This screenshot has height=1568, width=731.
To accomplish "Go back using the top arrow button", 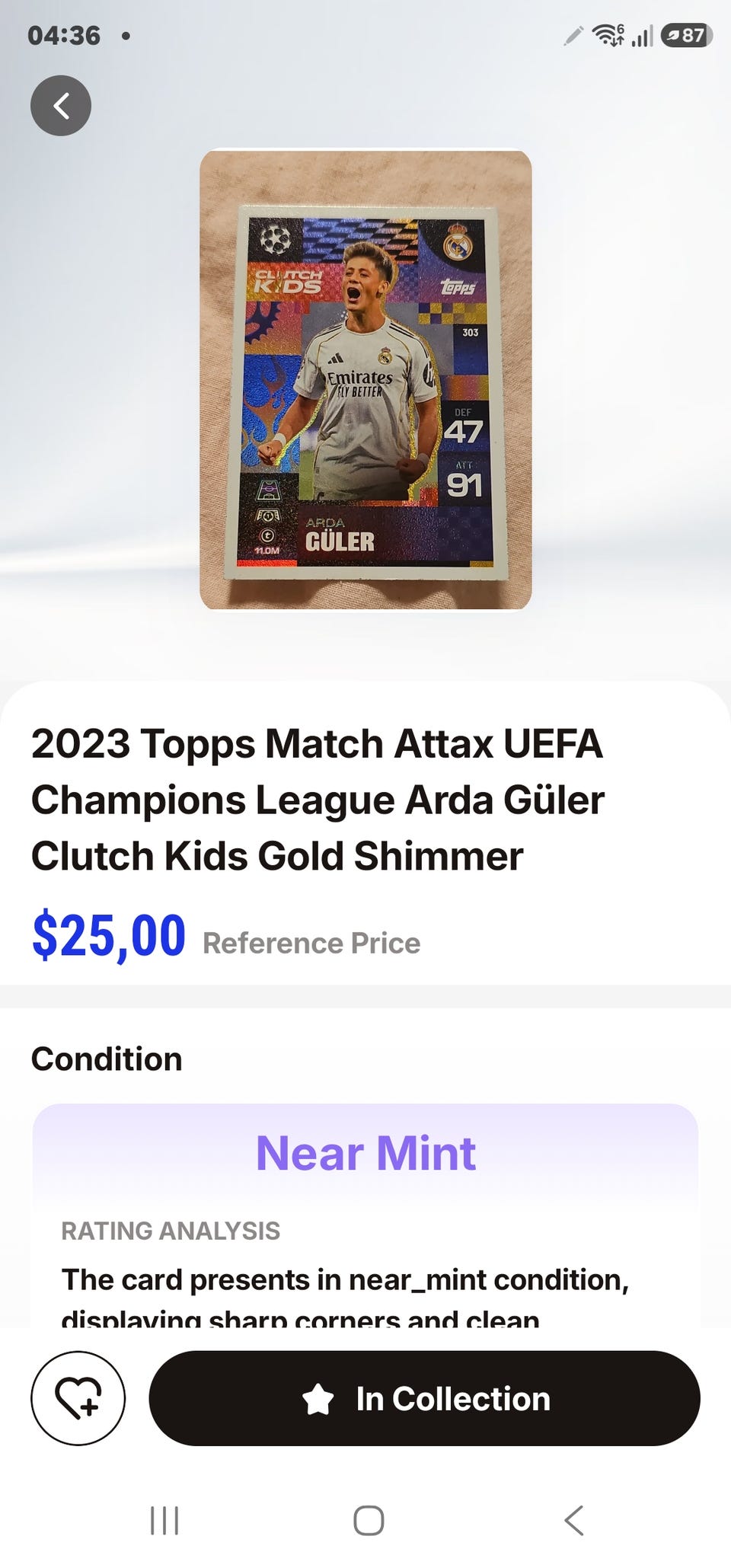I will pyautogui.click(x=61, y=106).
